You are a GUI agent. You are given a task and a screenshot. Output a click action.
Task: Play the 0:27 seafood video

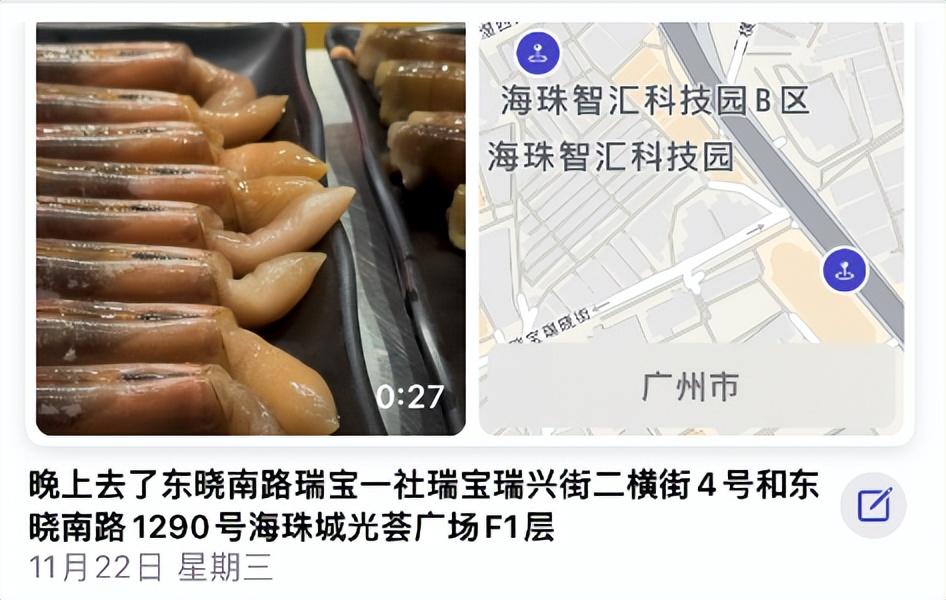click(x=250, y=228)
